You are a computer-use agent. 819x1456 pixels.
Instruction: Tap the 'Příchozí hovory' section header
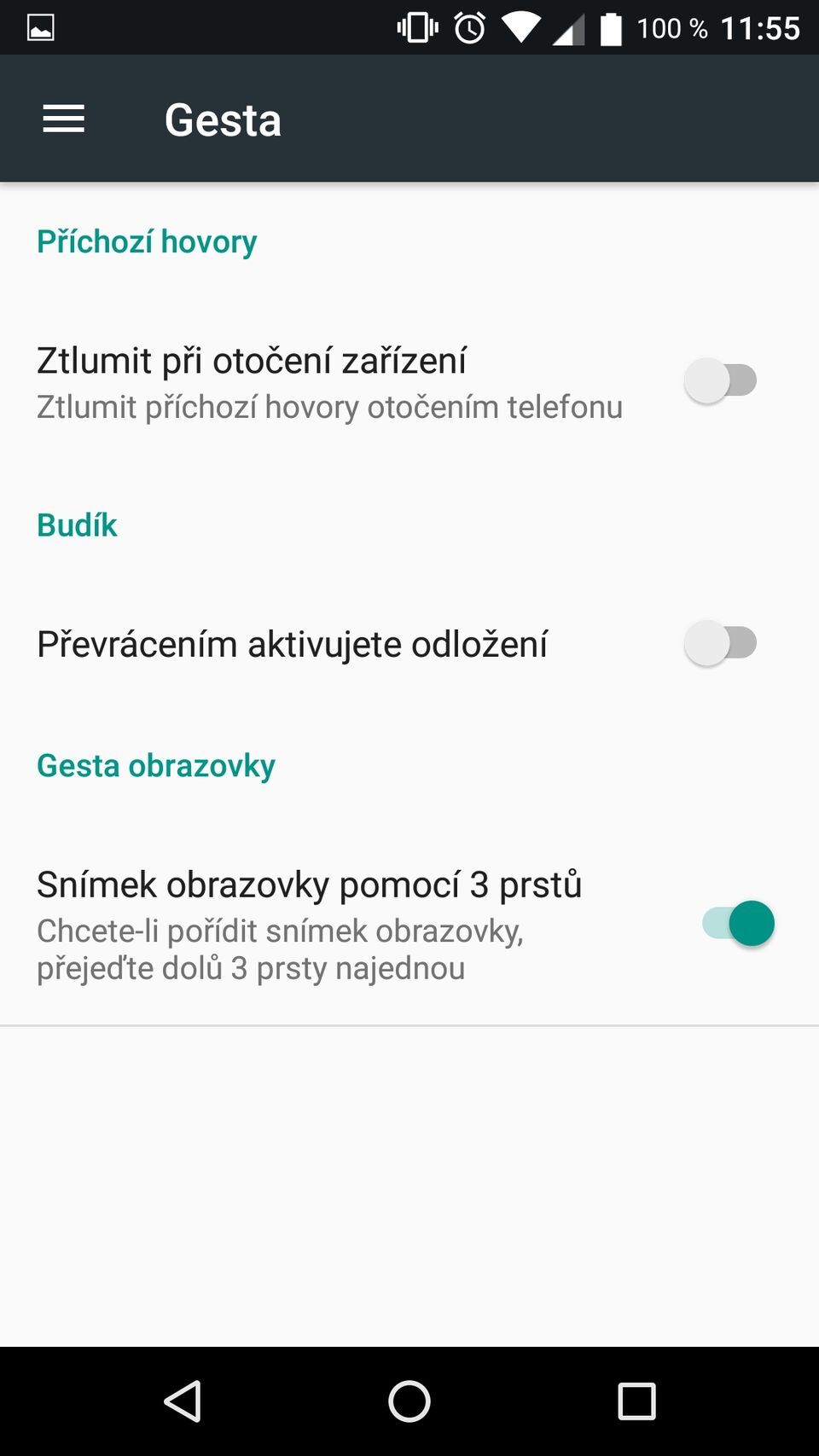coord(146,241)
